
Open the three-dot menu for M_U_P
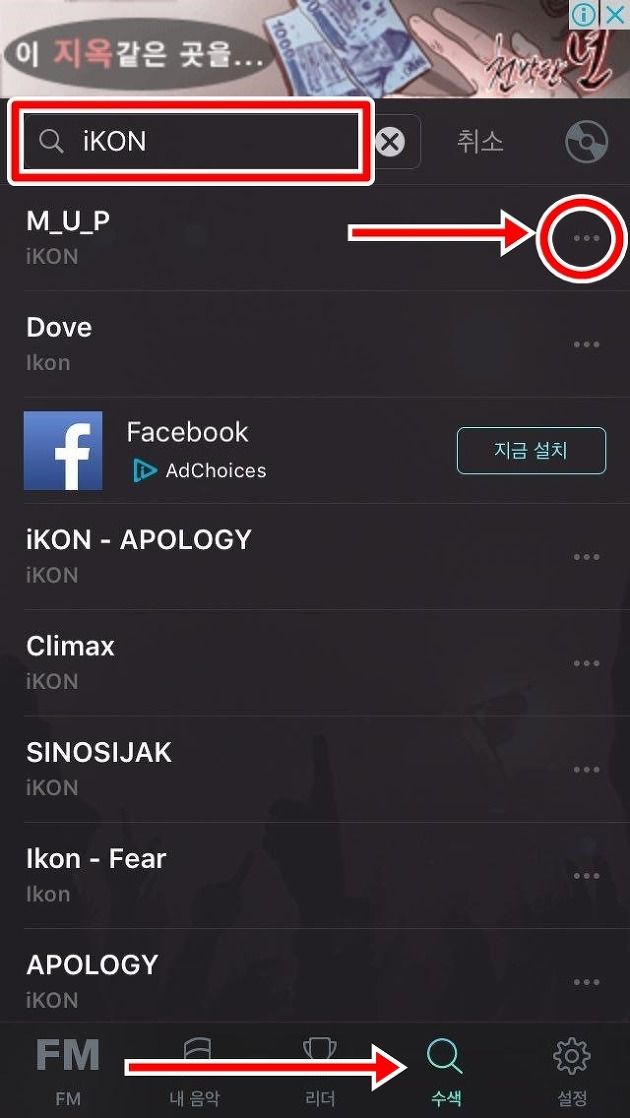[x=586, y=237]
